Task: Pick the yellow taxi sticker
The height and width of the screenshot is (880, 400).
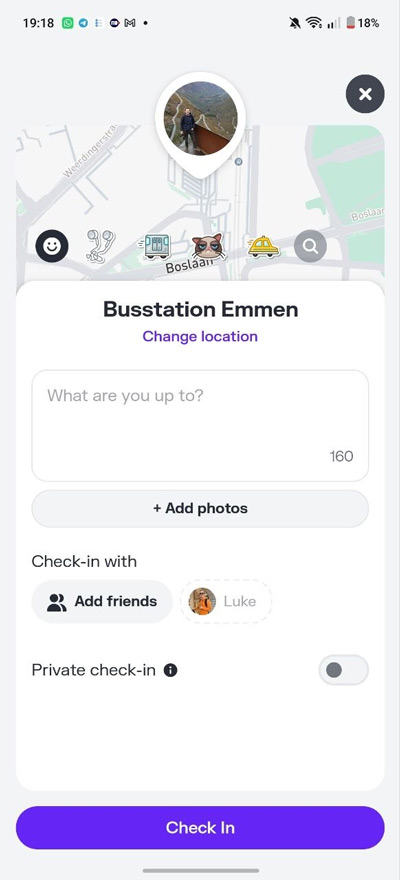Action: coord(263,246)
